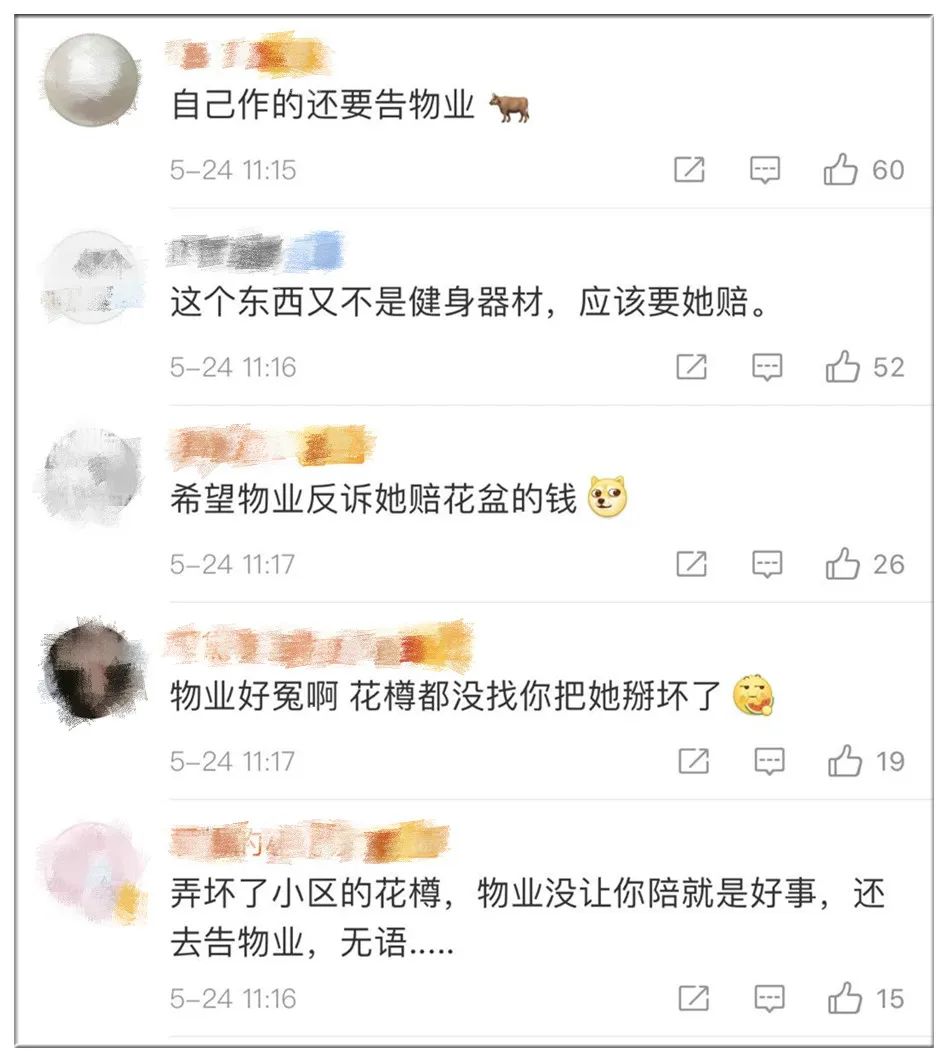Reply to the comment starting with "弄坏了小区的花樽"

(769, 998)
